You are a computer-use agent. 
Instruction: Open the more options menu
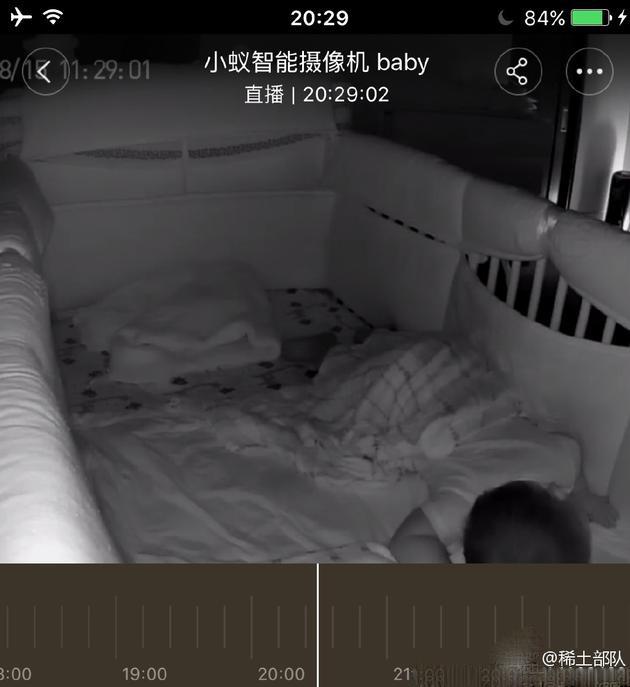pyautogui.click(x=590, y=72)
